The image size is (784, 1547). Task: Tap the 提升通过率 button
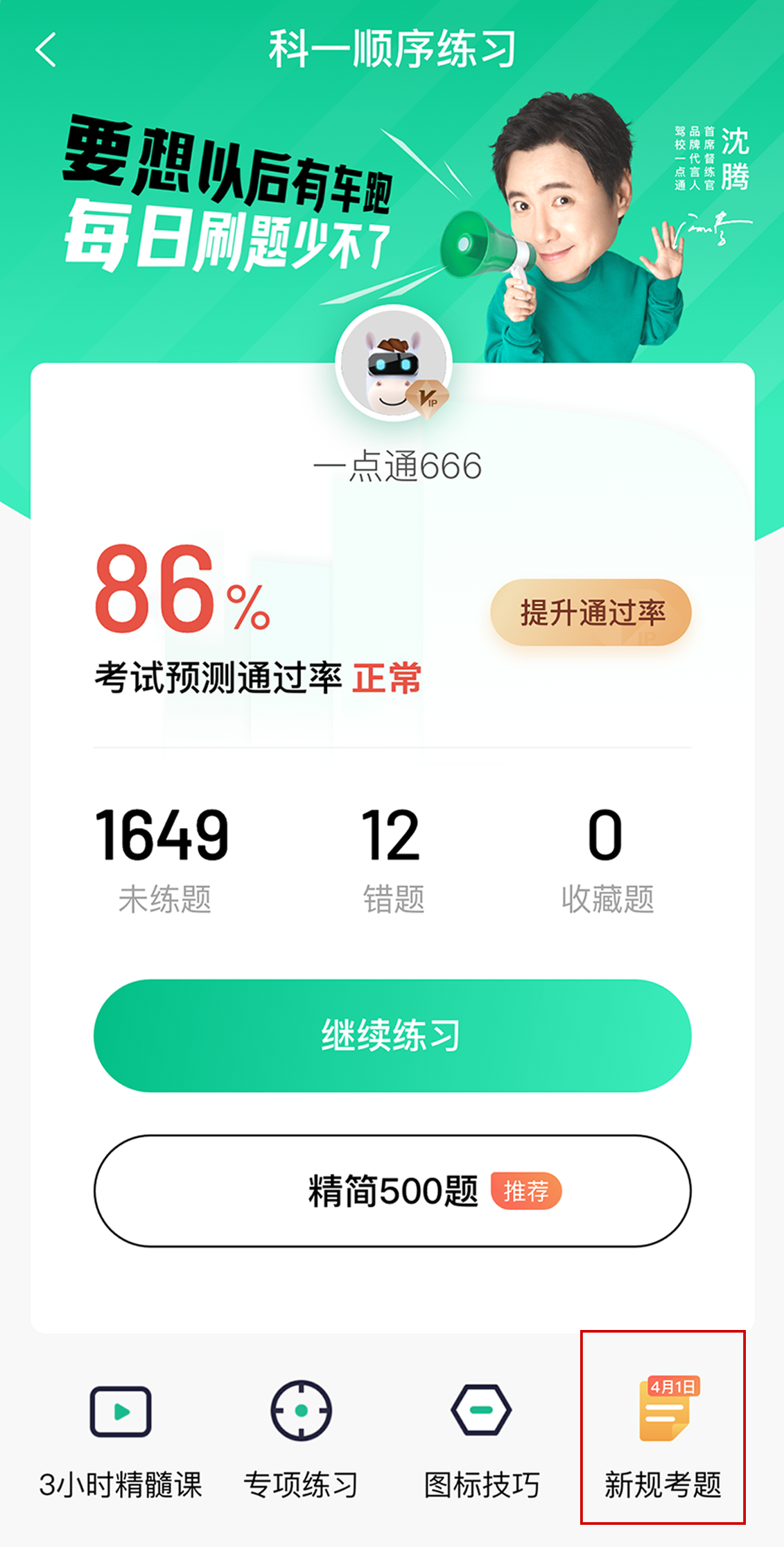[x=591, y=612]
